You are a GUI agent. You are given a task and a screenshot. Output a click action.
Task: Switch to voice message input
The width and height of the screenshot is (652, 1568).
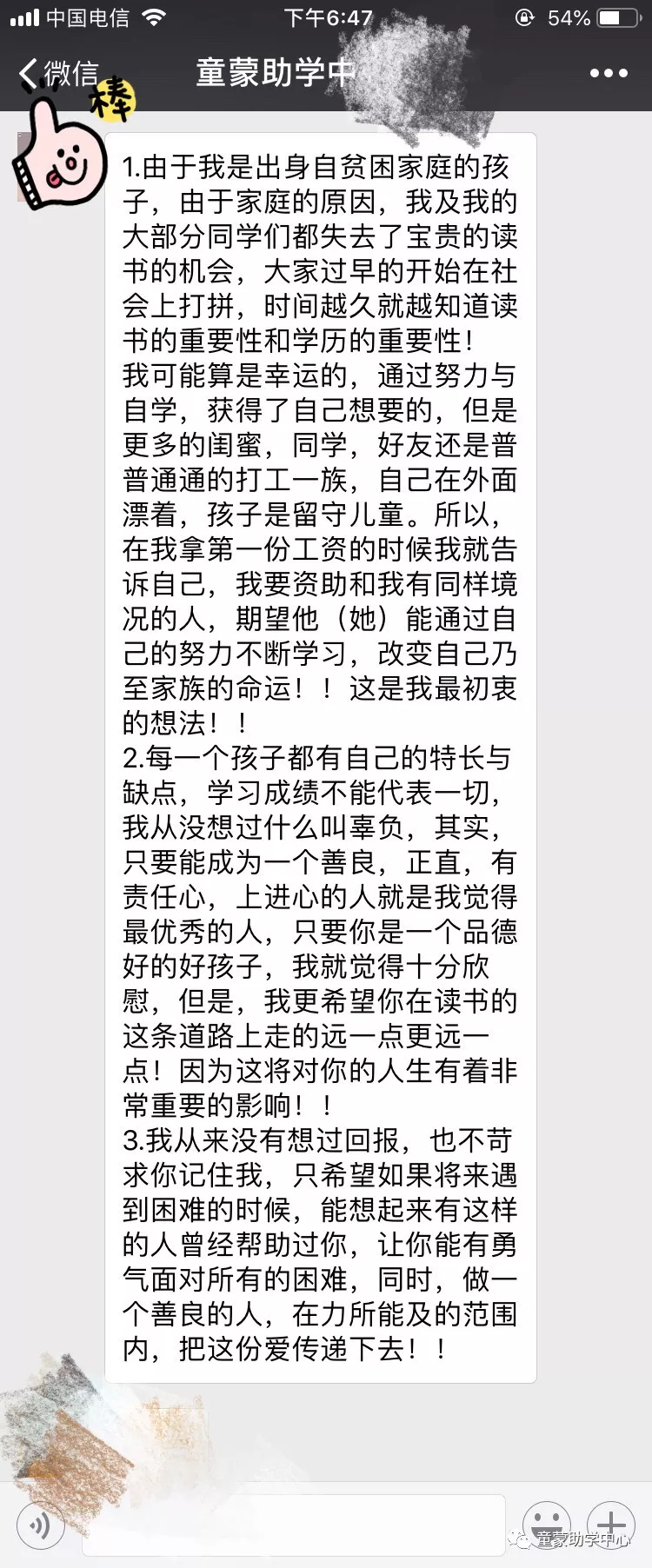(40, 1525)
